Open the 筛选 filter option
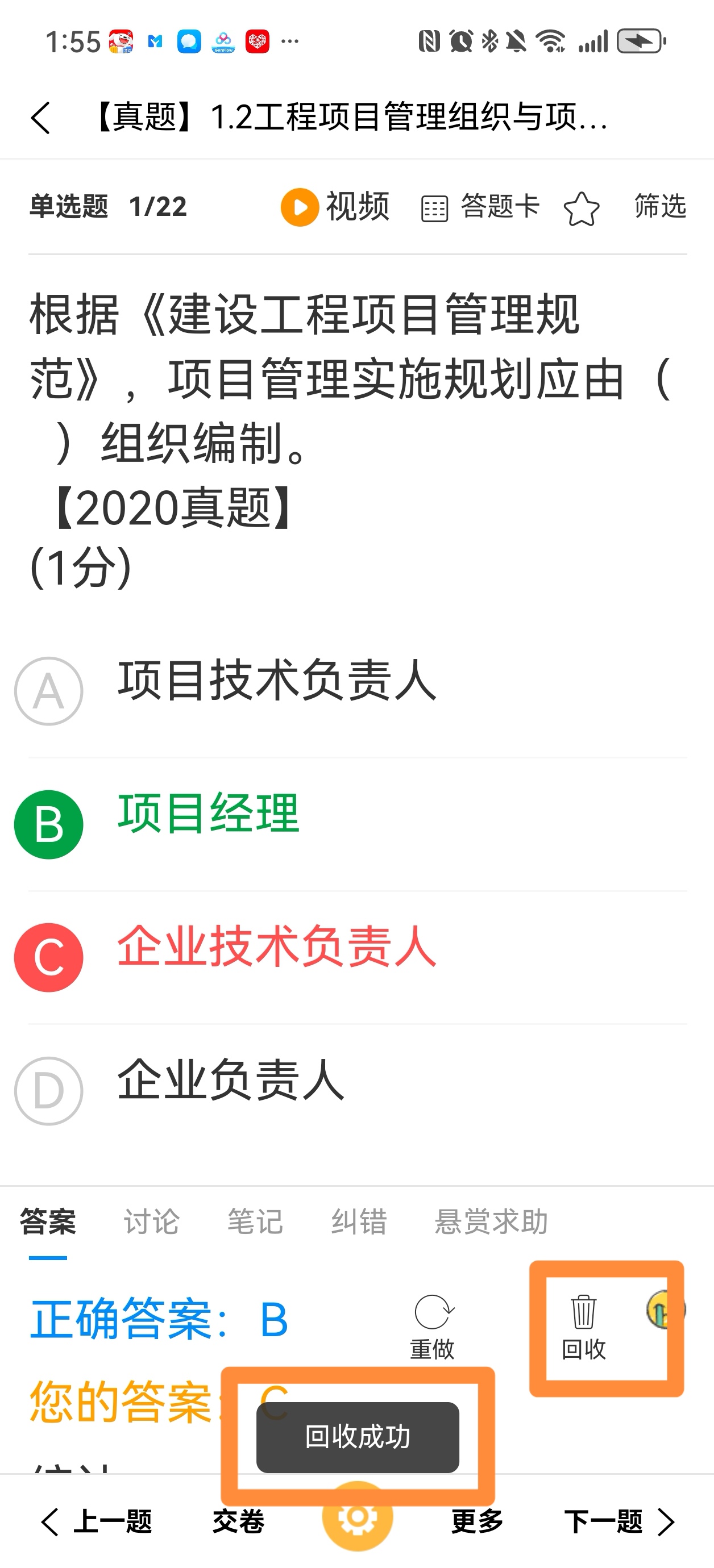 (x=659, y=207)
